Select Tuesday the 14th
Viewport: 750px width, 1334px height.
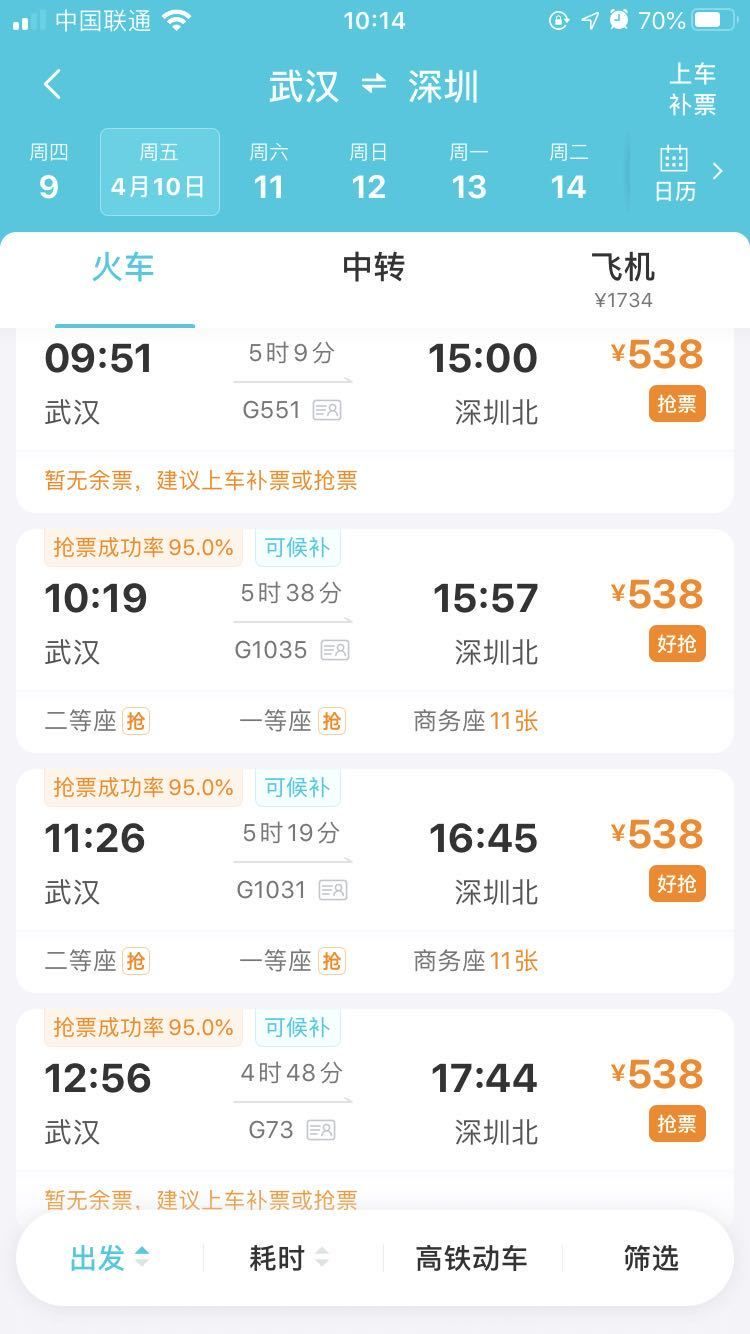pos(568,172)
